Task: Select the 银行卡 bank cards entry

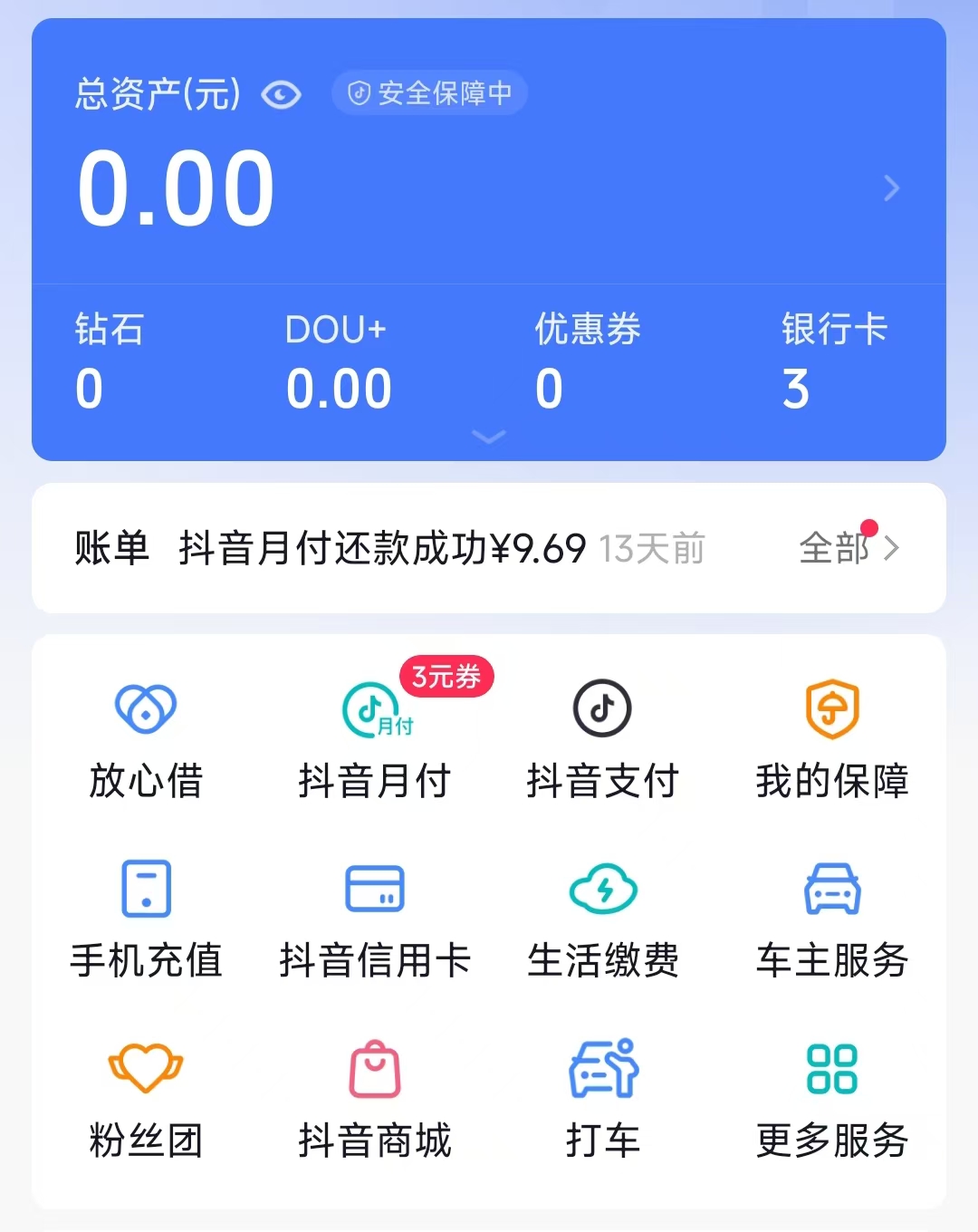Action: pos(834,361)
